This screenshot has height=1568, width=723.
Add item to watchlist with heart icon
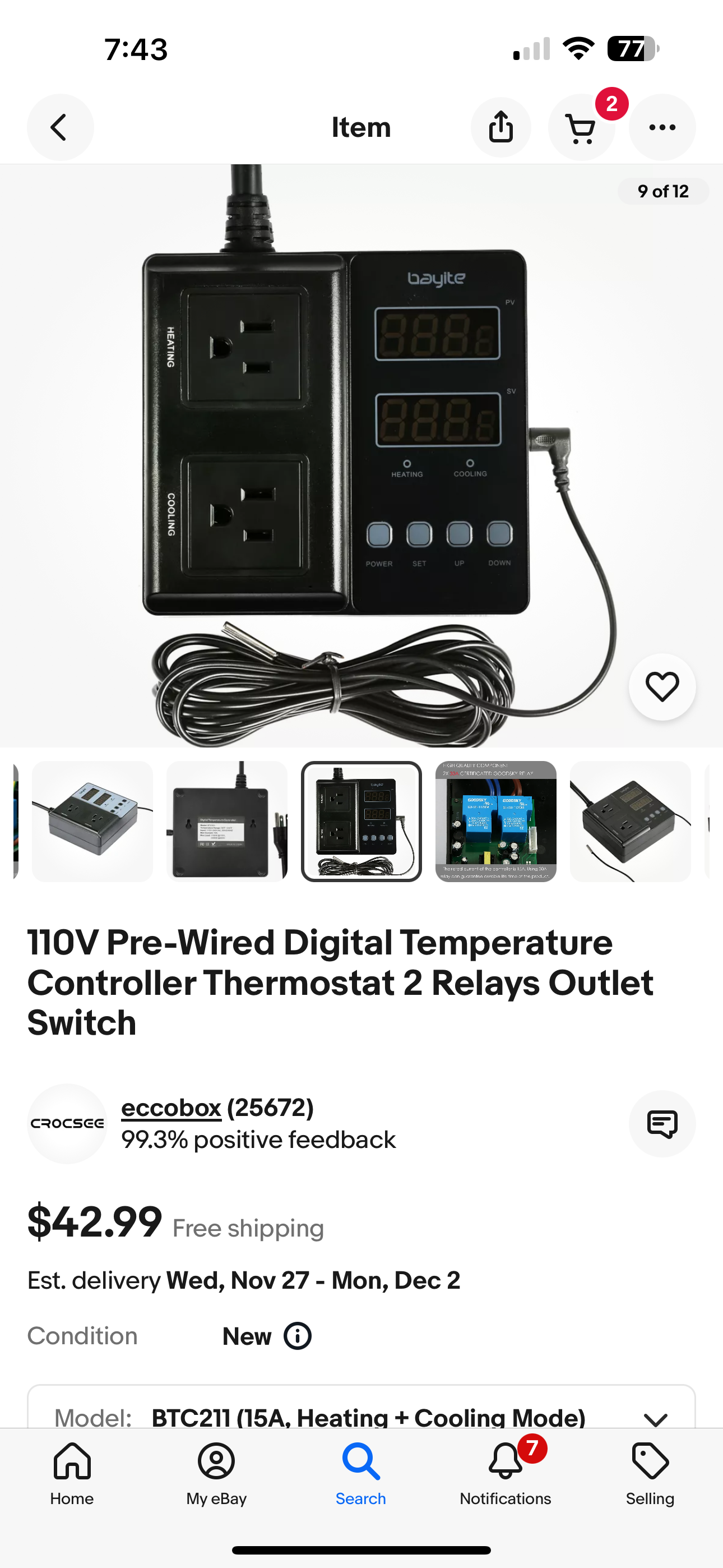(662, 686)
